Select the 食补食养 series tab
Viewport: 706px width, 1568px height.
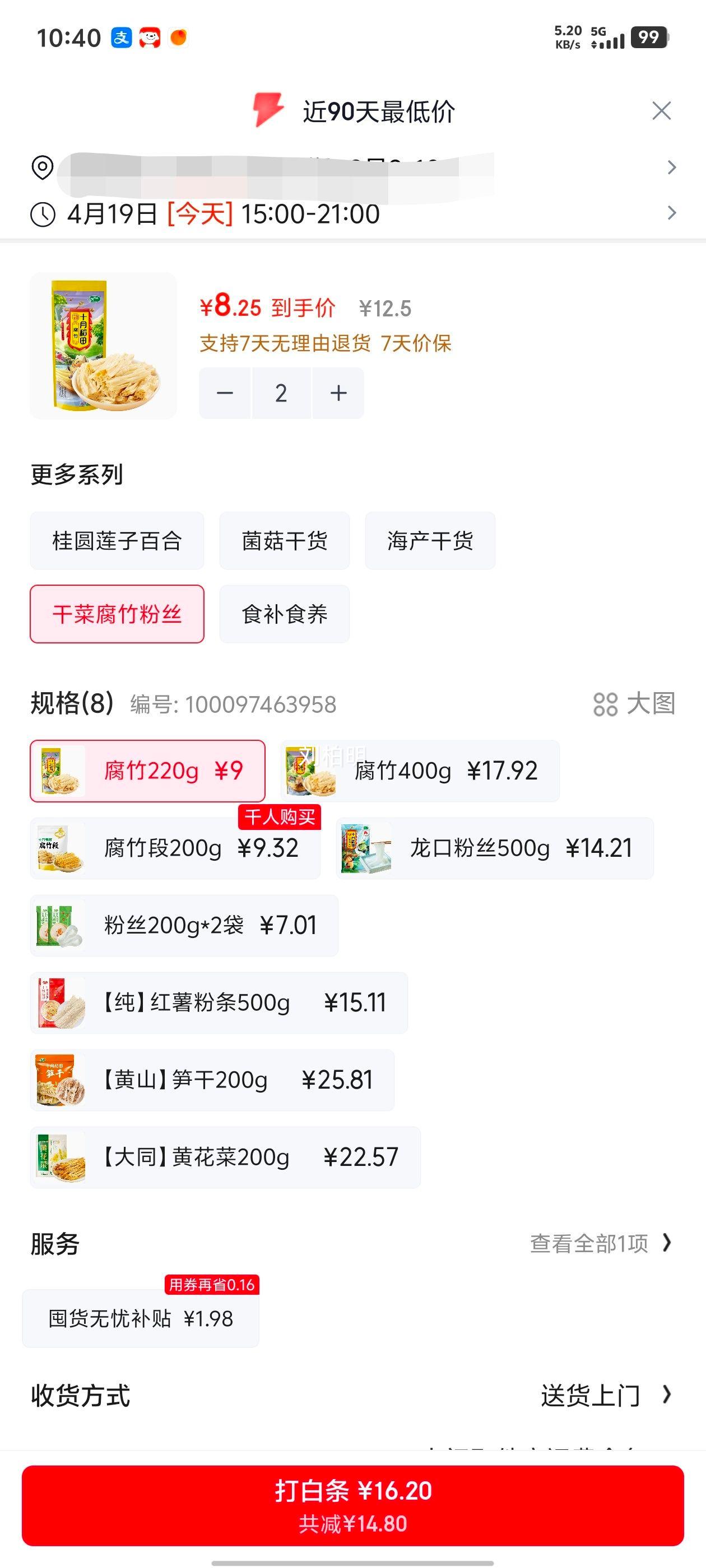[x=285, y=614]
